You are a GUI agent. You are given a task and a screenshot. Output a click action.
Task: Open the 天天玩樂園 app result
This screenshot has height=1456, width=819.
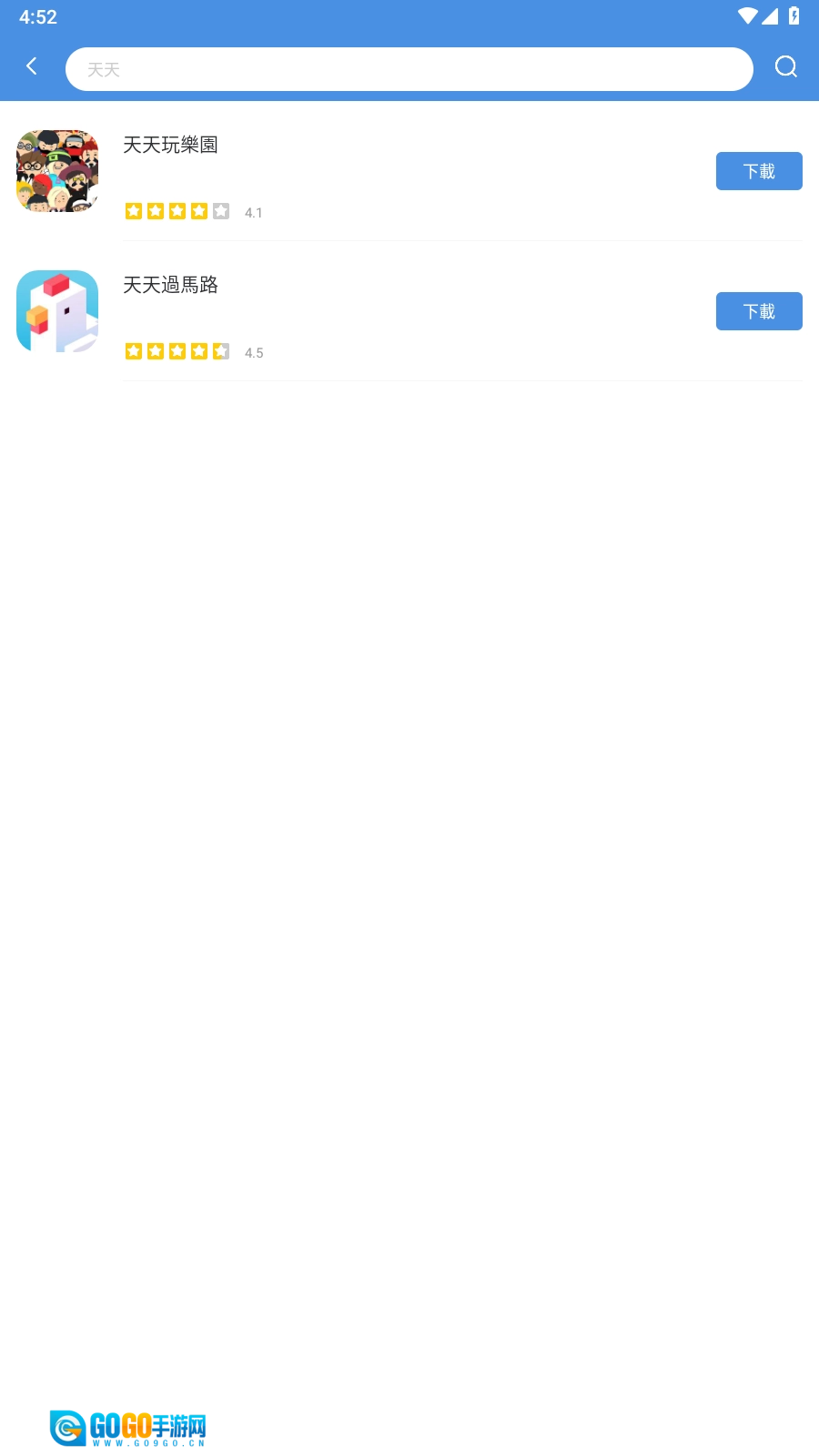171,146
